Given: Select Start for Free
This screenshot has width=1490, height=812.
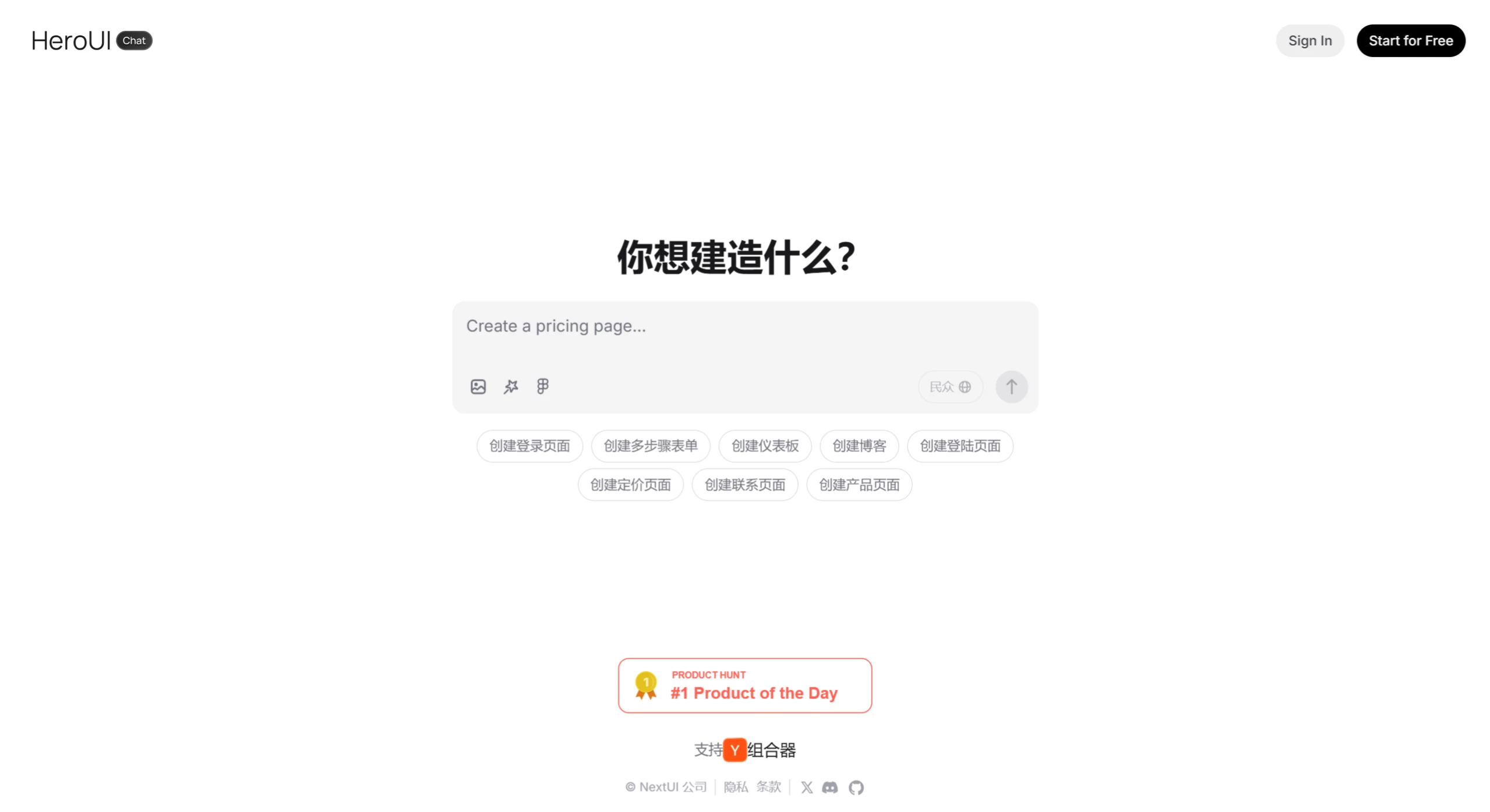Looking at the screenshot, I should click(x=1410, y=41).
